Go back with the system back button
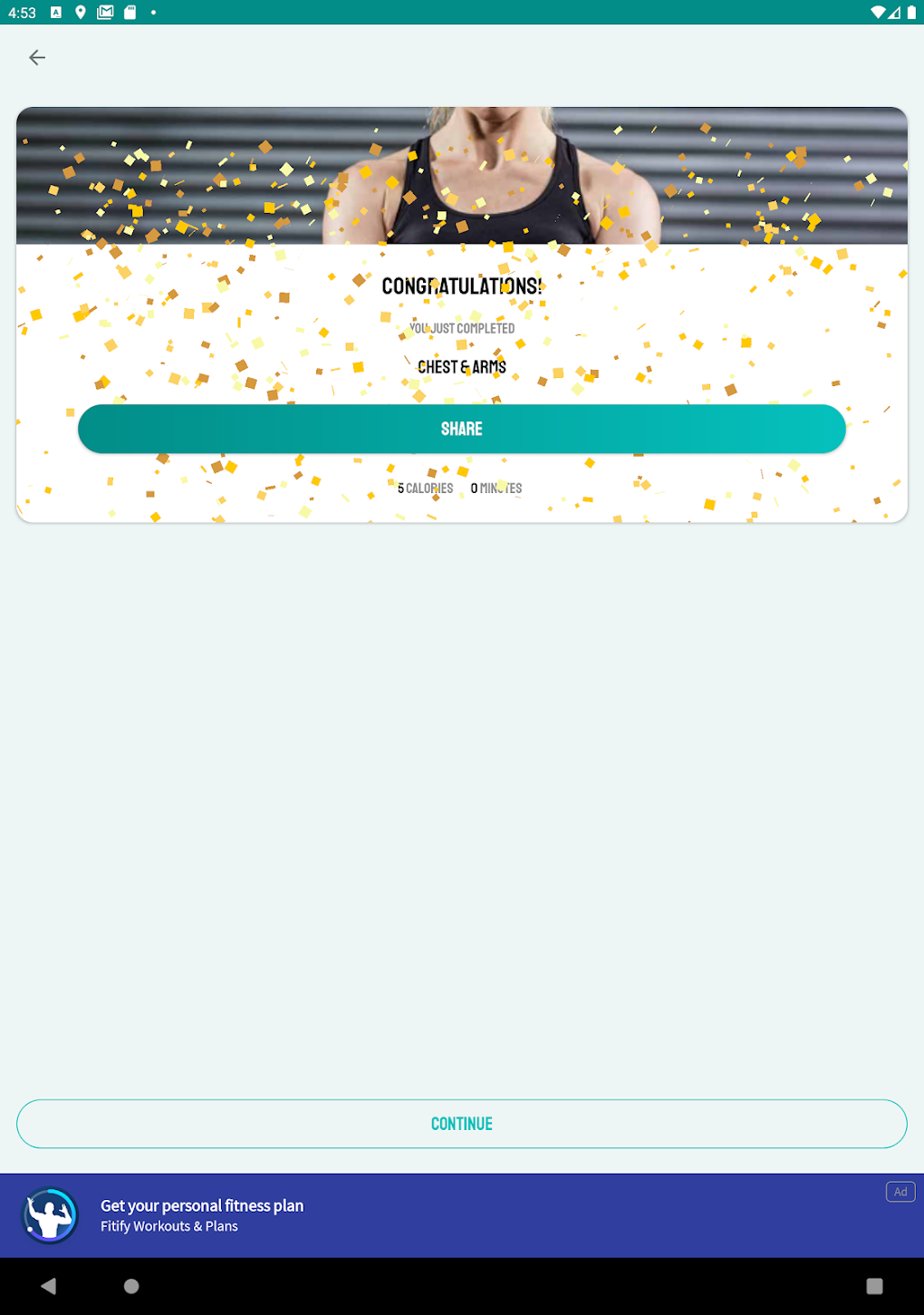Image resolution: width=924 pixels, height=1315 pixels. (x=49, y=1286)
